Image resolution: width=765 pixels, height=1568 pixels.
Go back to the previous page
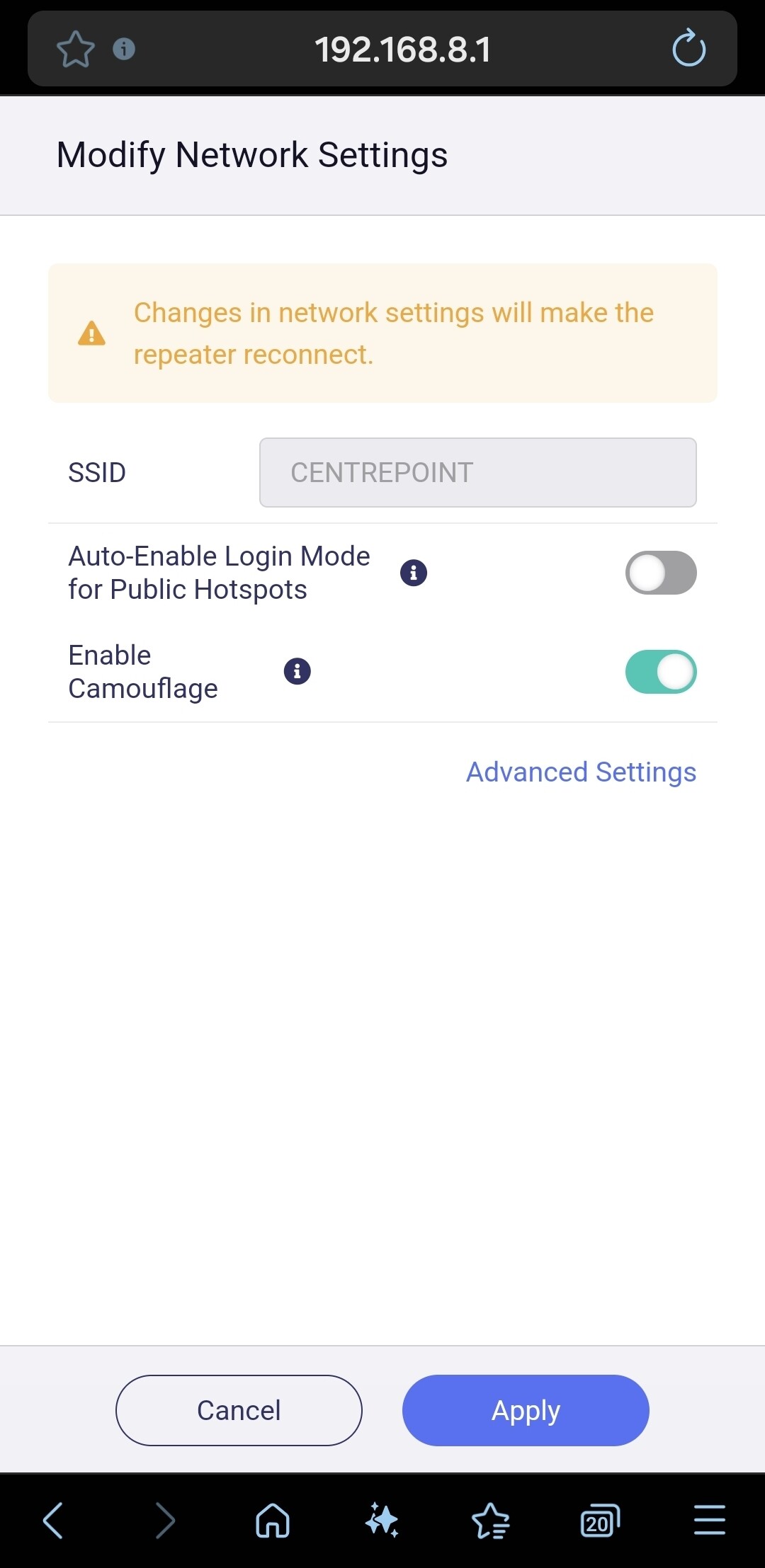tap(54, 1521)
